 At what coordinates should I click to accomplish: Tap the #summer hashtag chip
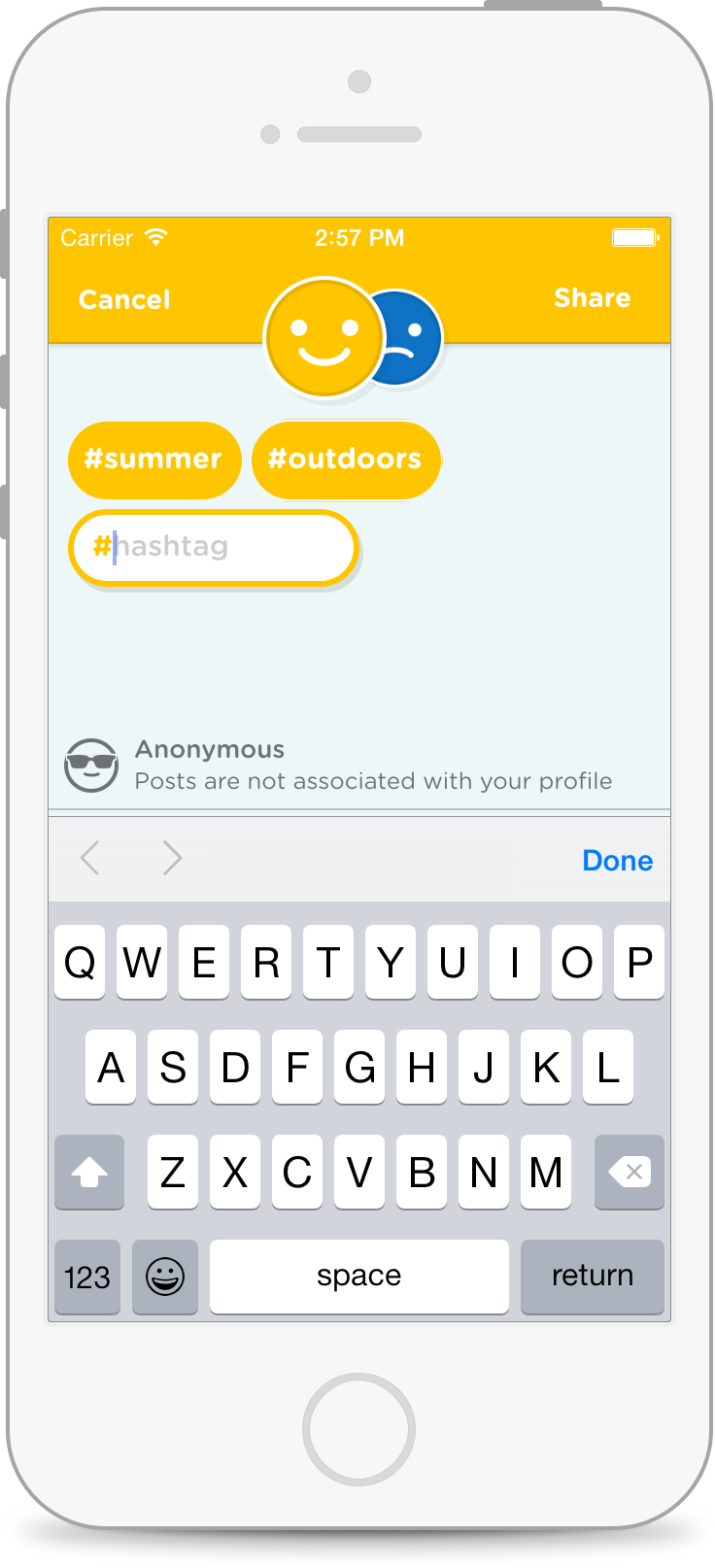click(x=153, y=460)
